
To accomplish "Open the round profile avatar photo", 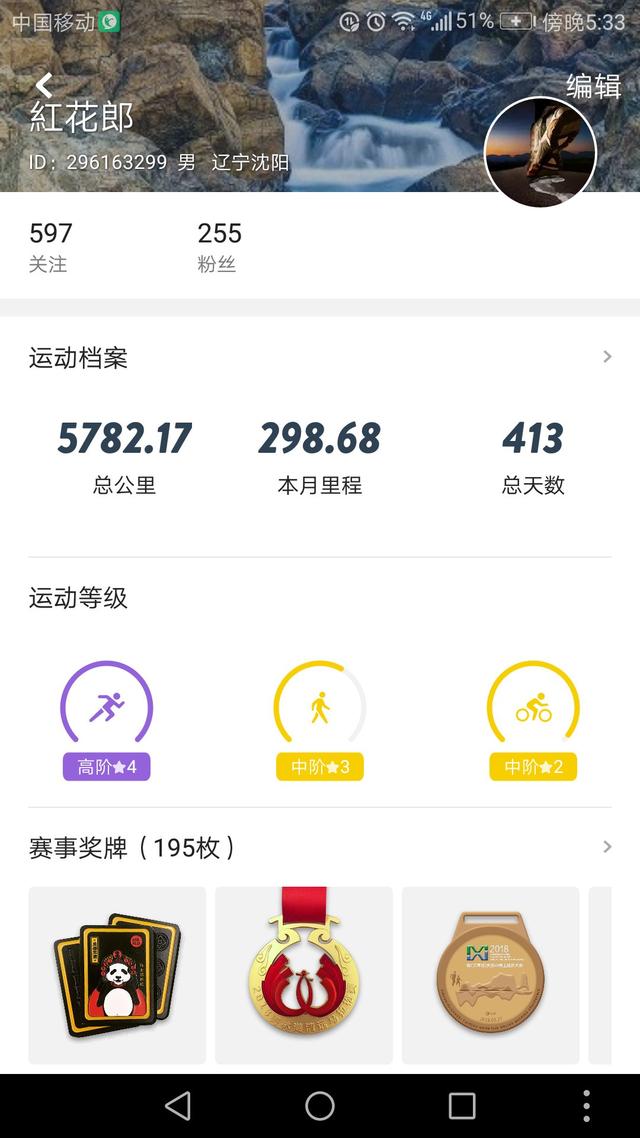I will (540, 152).
